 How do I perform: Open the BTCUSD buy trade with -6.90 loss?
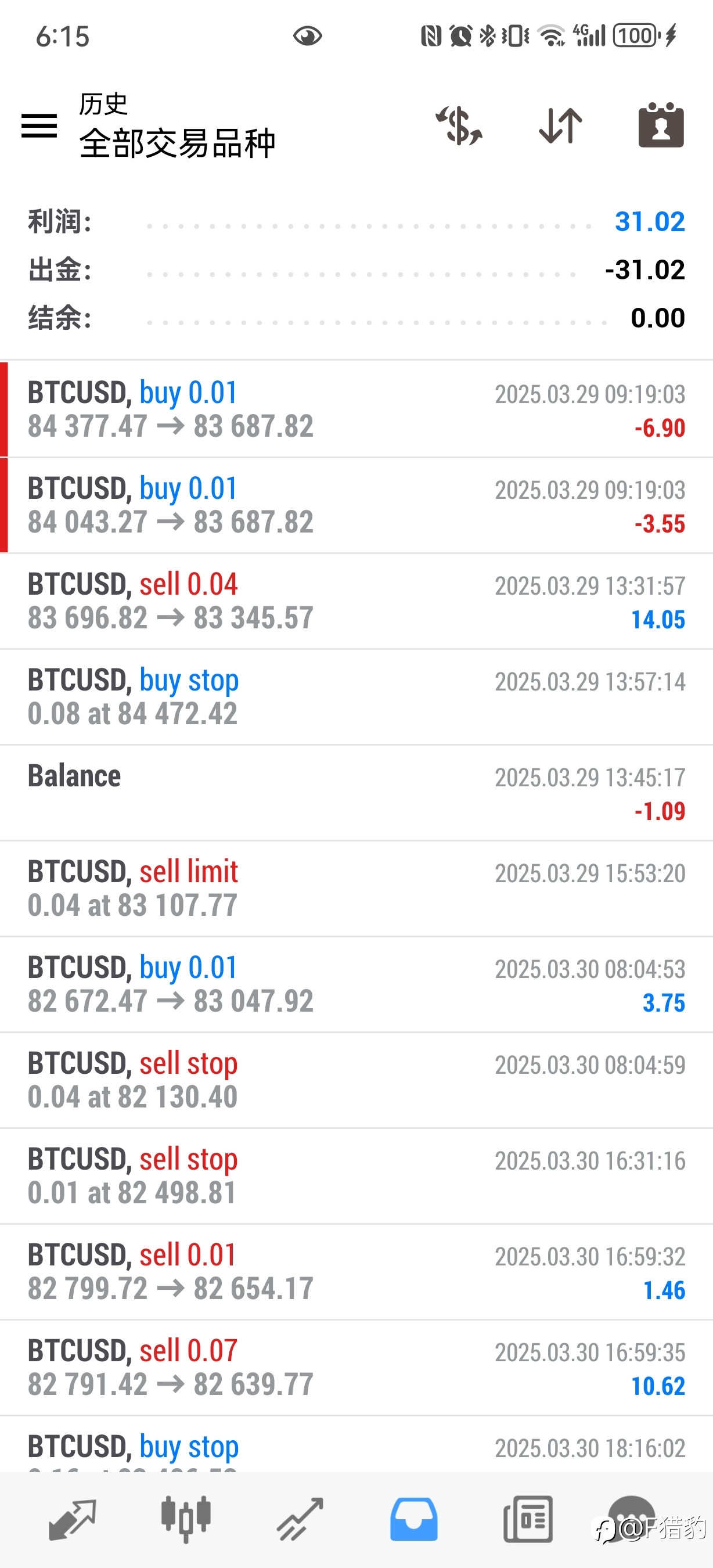356,409
